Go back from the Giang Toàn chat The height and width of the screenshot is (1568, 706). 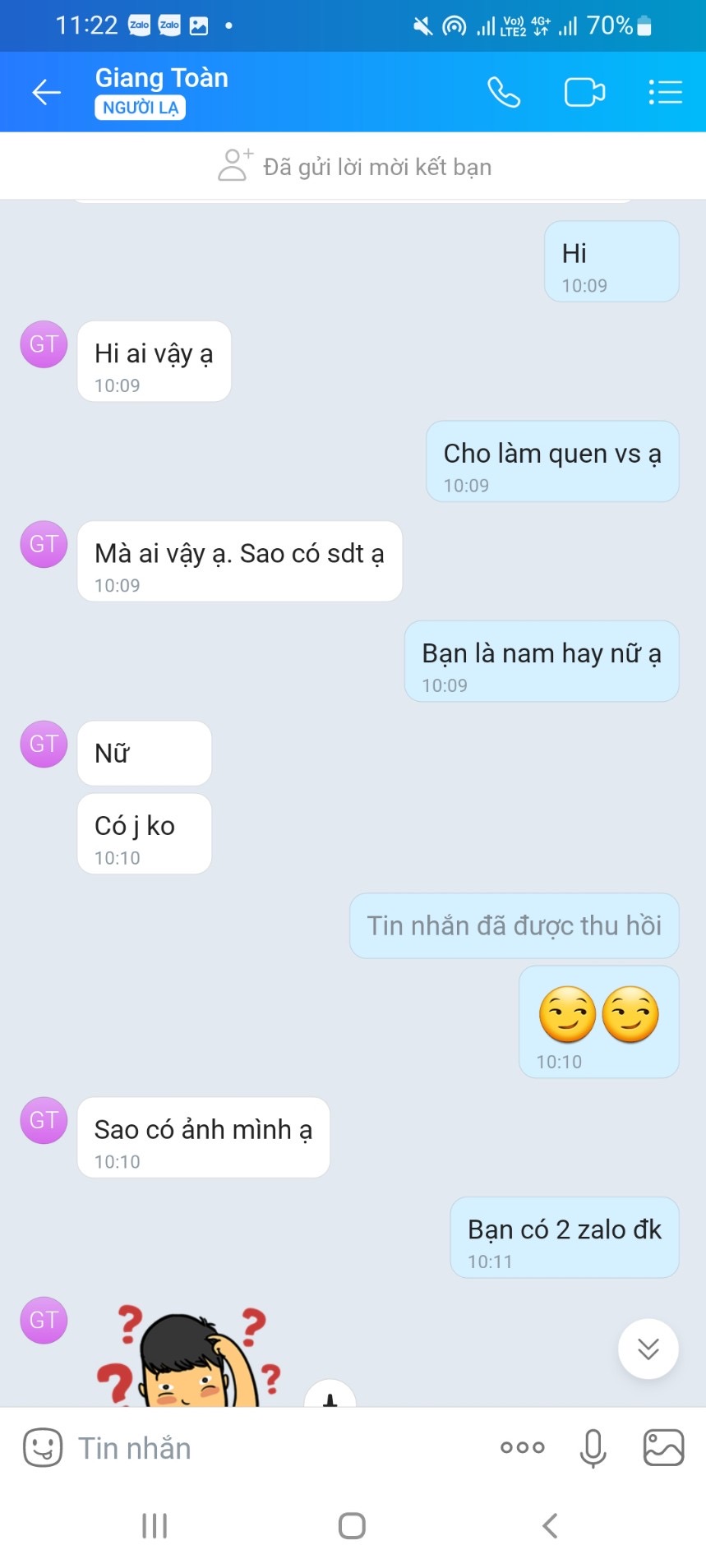pyautogui.click(x=46, y=92)
